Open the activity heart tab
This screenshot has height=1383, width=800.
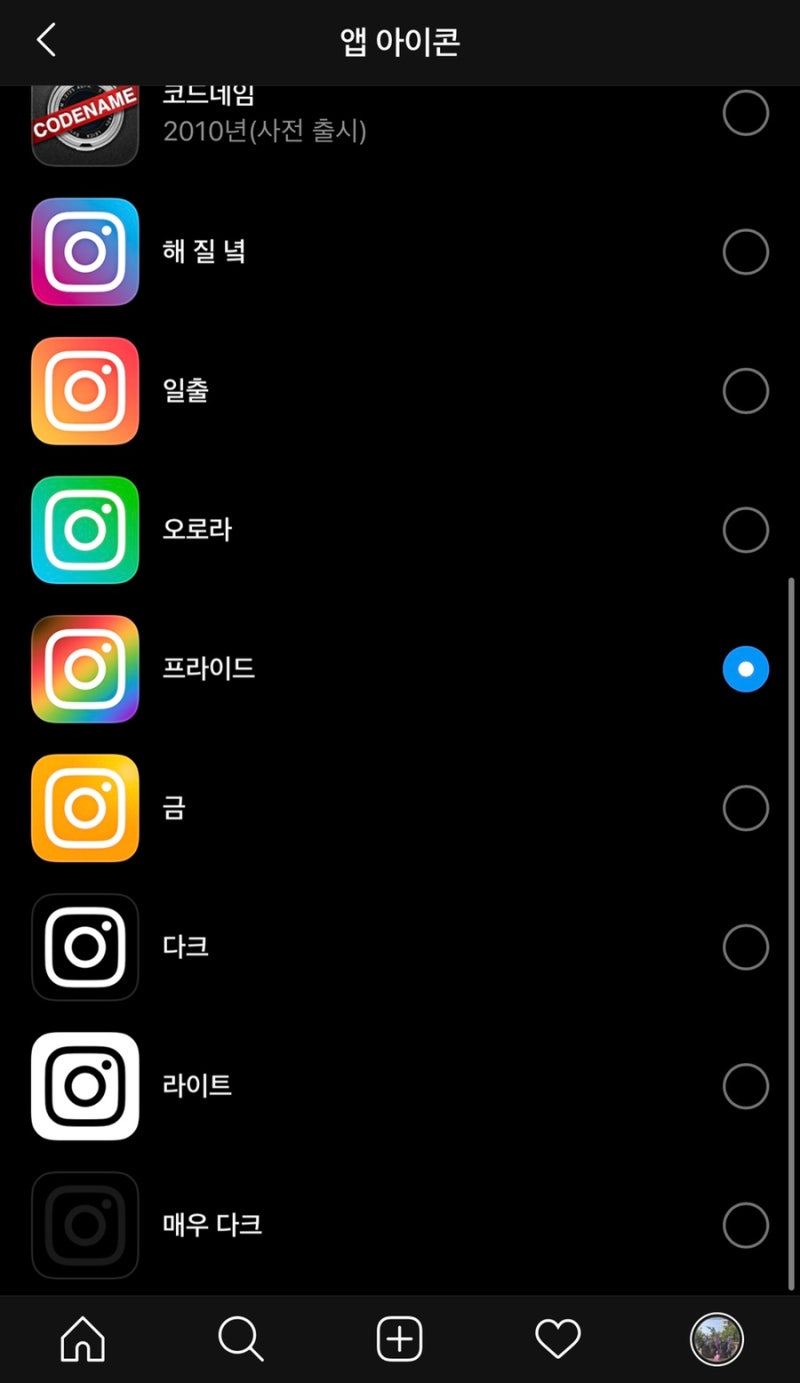click(x=557, y=1339)
